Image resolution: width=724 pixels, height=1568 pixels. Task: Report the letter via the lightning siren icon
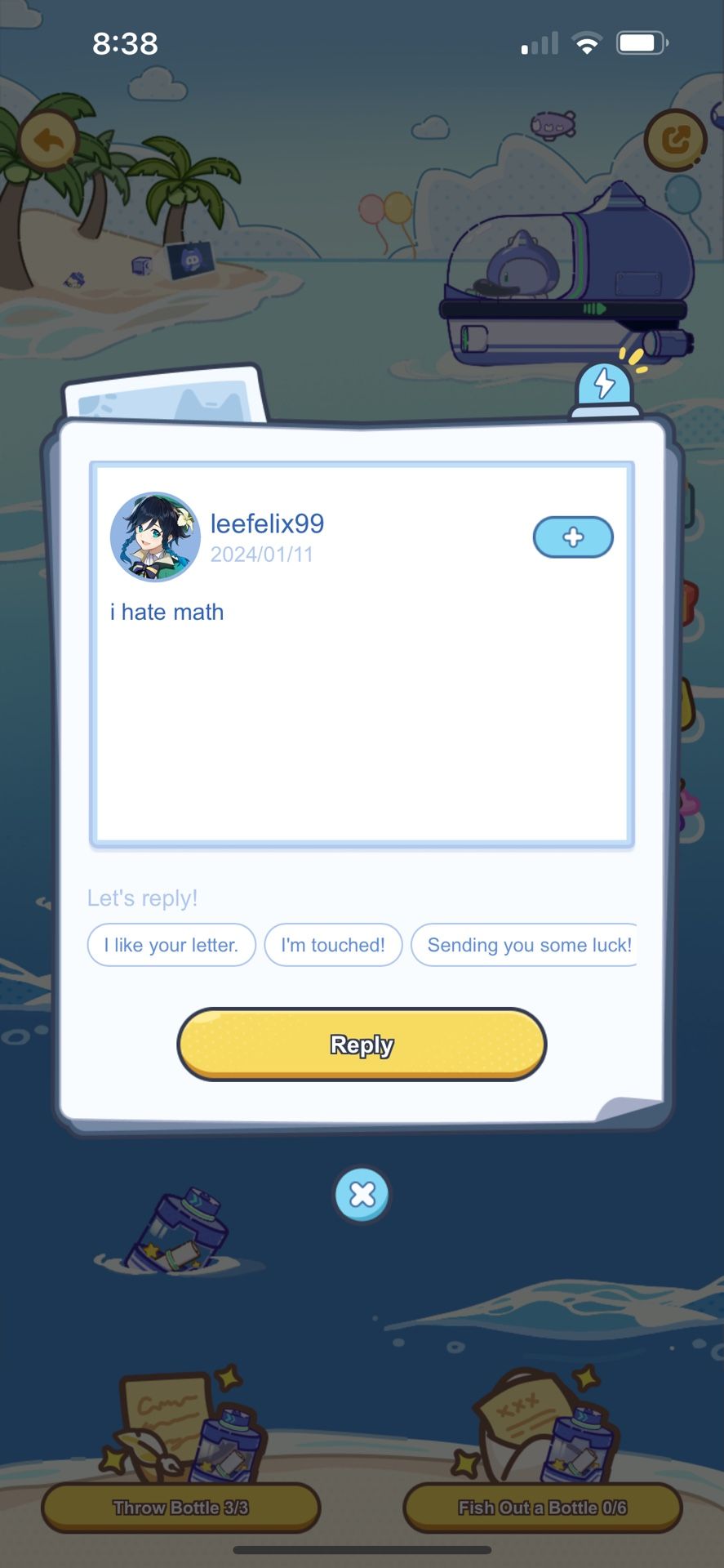pyautogui.click(x=605, y=386)
